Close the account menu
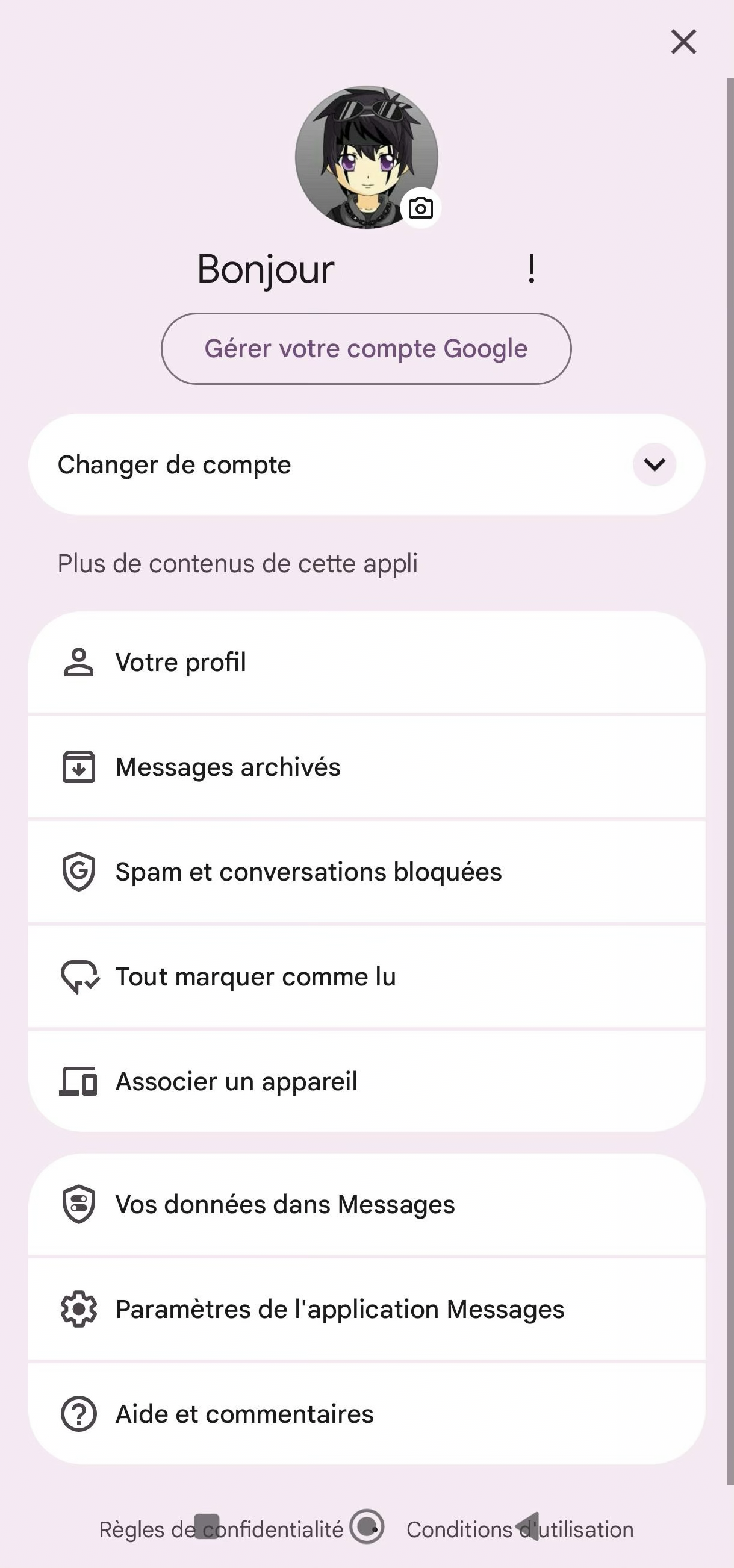 [x=683, y=42]
